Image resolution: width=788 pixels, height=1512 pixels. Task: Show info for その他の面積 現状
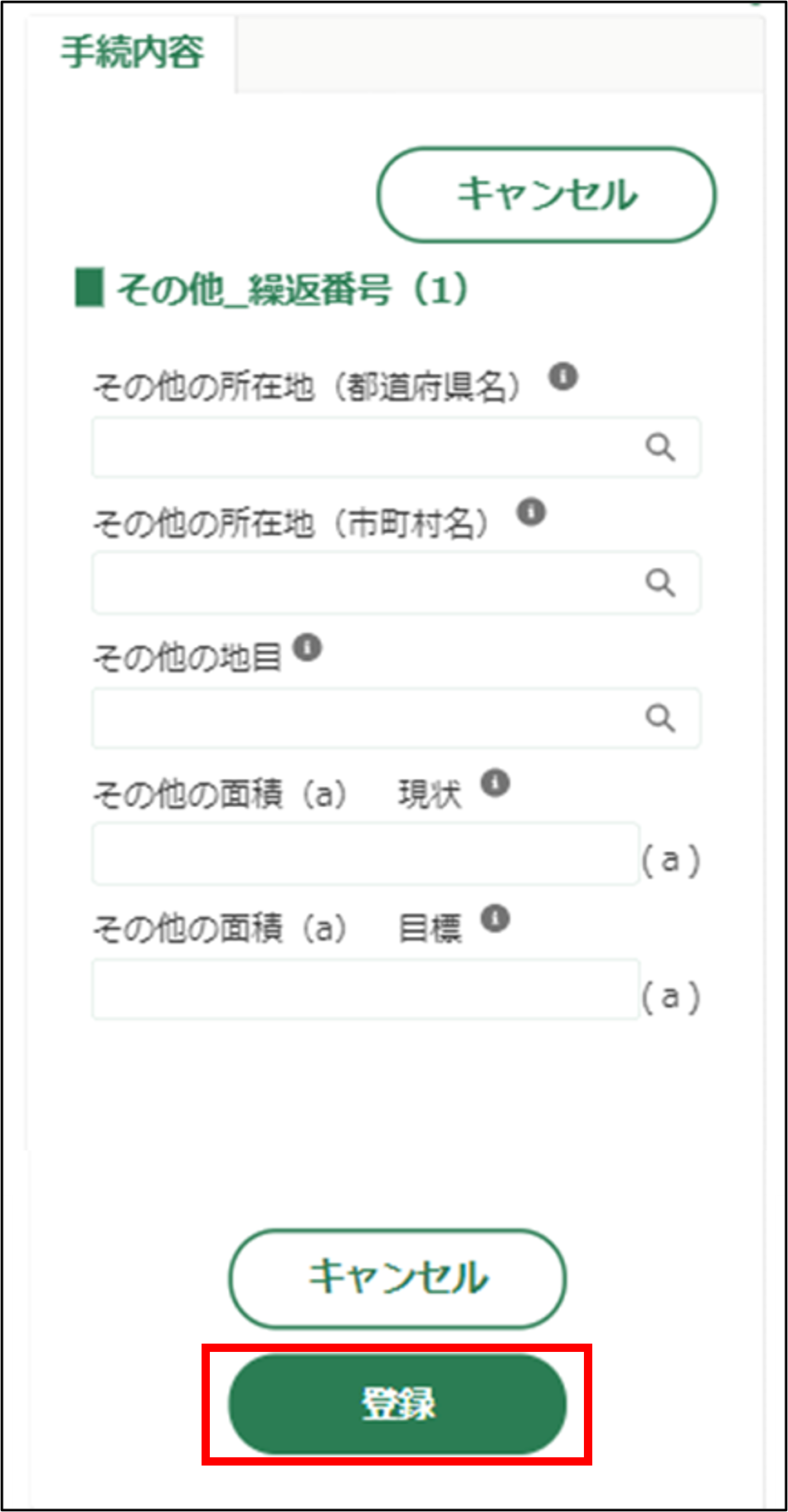[x=496, y=783]
